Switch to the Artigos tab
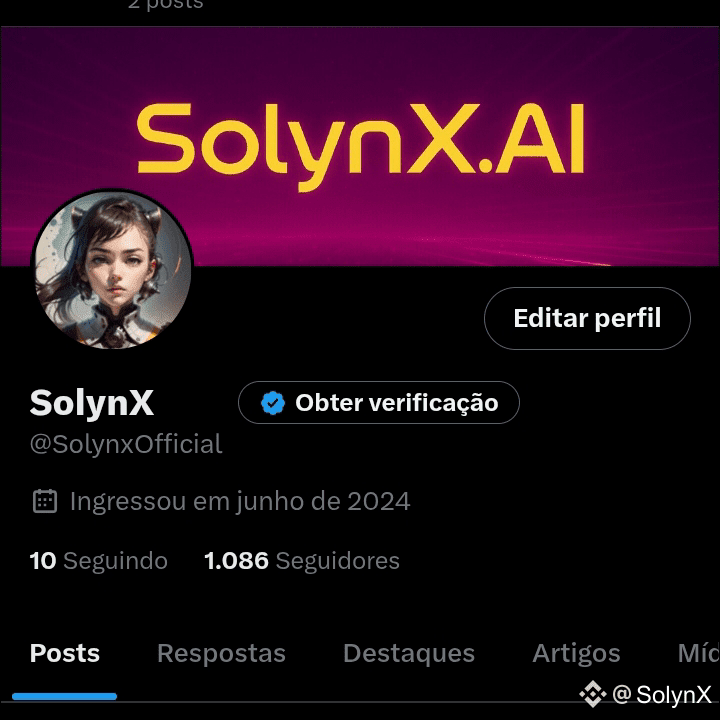This screenshot has height=720, width=720. [576, 654]
